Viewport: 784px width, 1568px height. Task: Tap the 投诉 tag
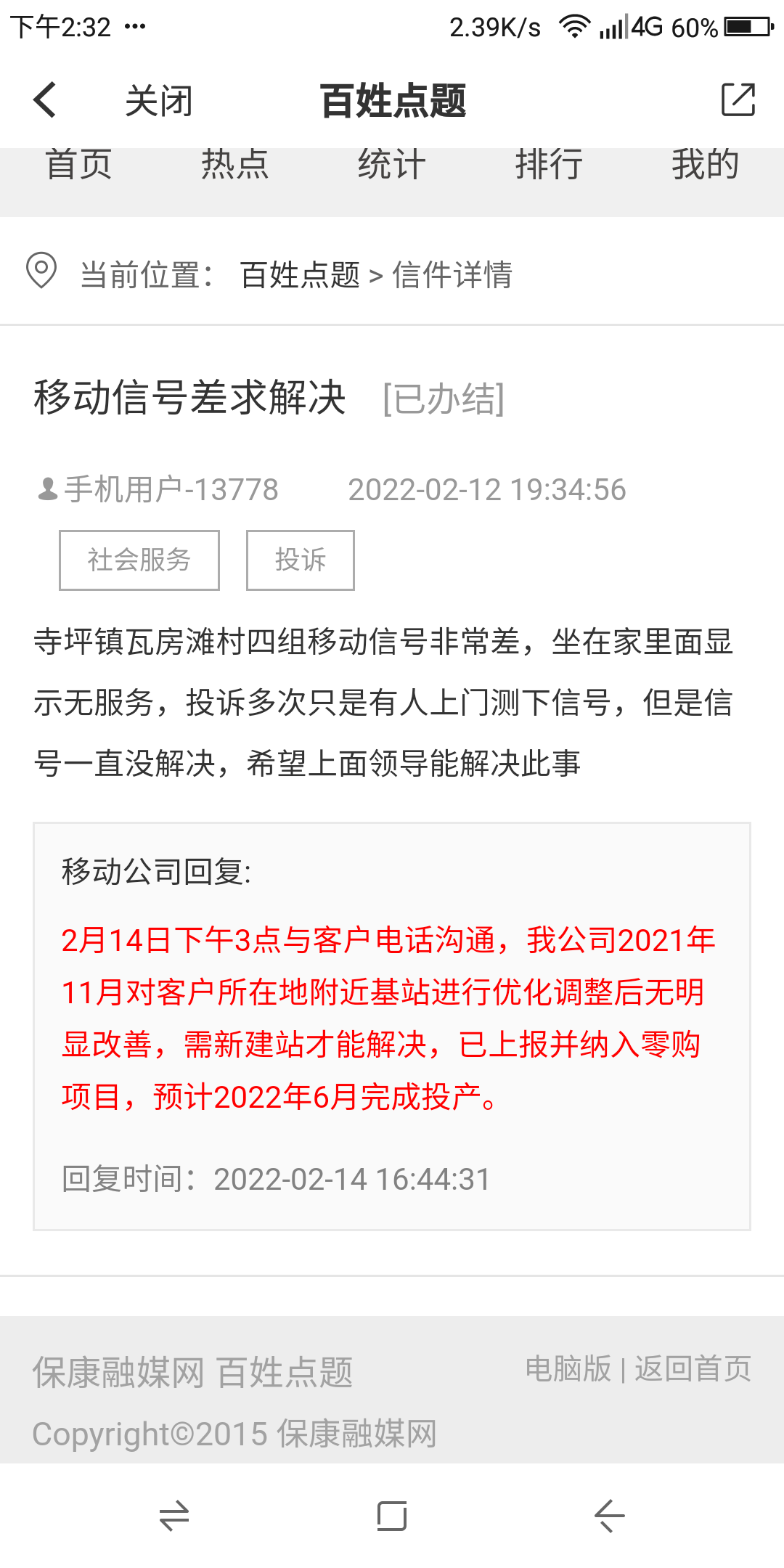pyautogui.click(x=301, y=560)
